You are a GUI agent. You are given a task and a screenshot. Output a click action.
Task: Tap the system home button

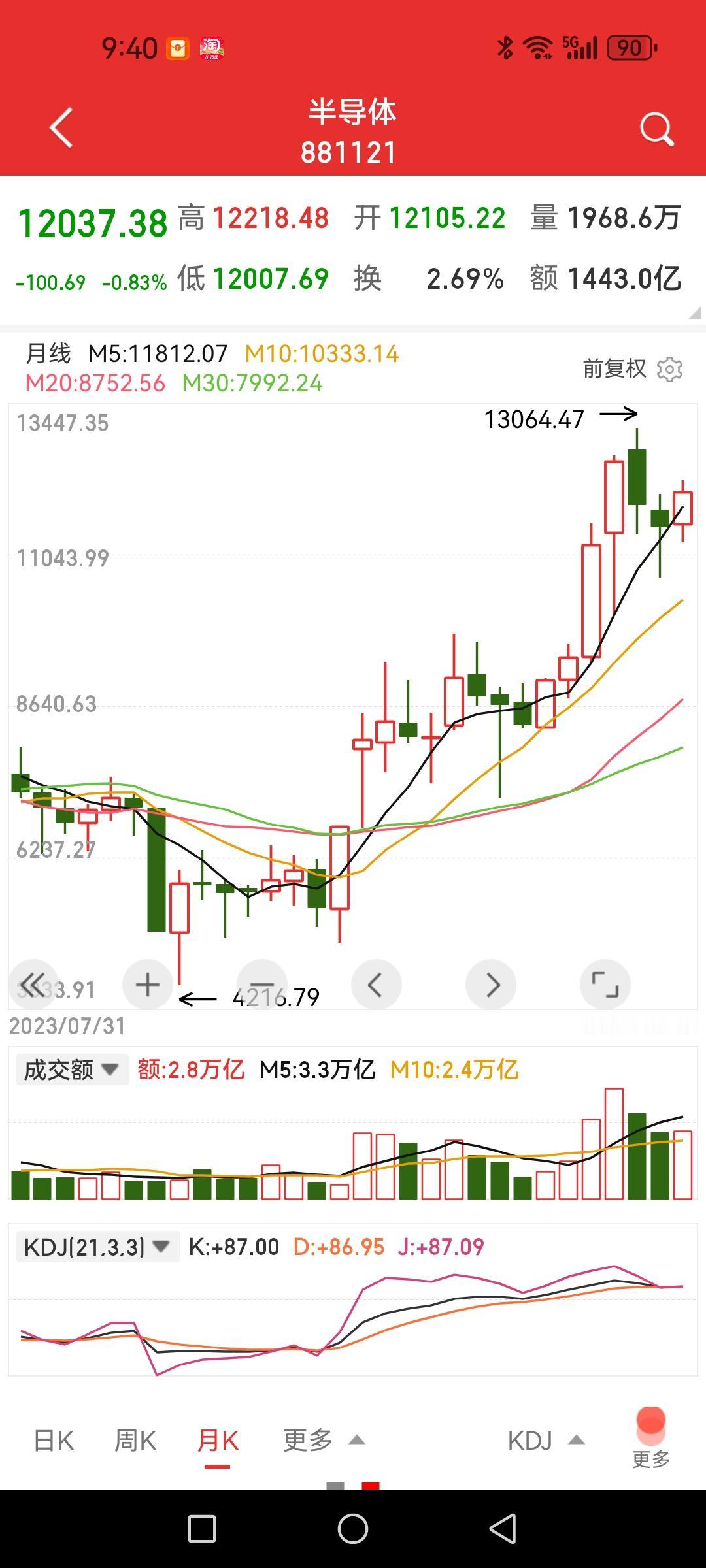pos(353,1529)
